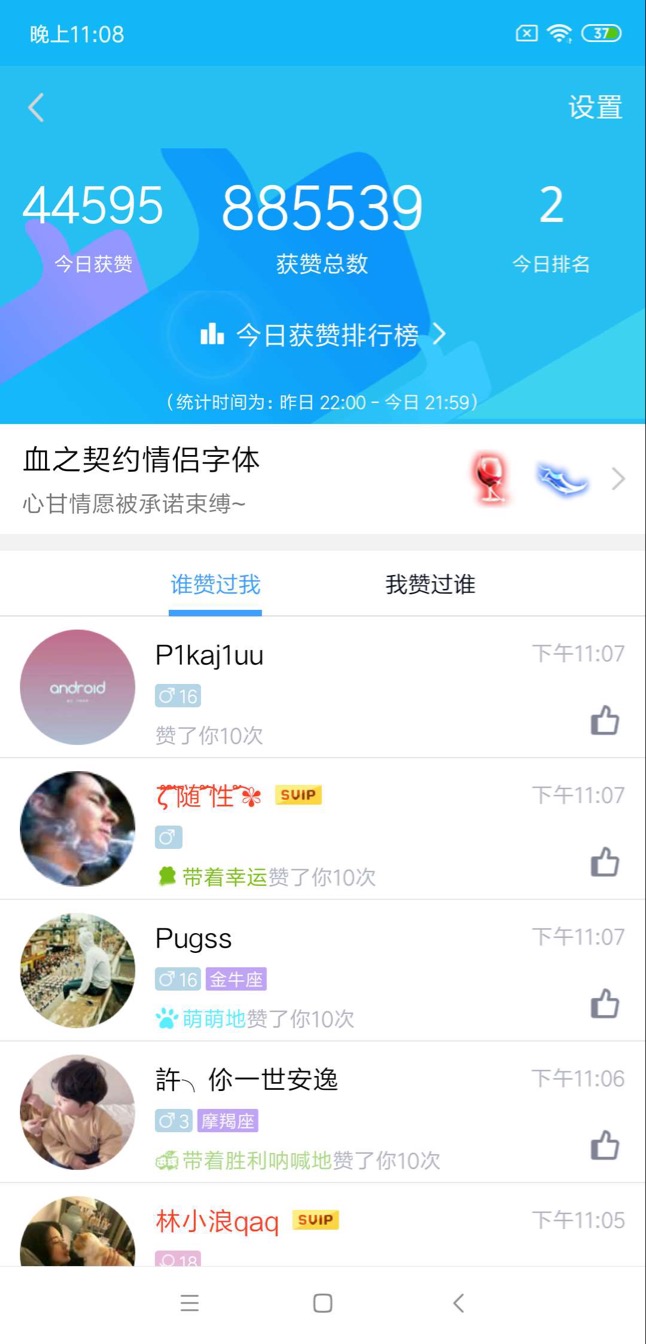Open 今日获赞排行榜 ranking
Viewport: 646px width, 1344px height.
click(322, 335)
